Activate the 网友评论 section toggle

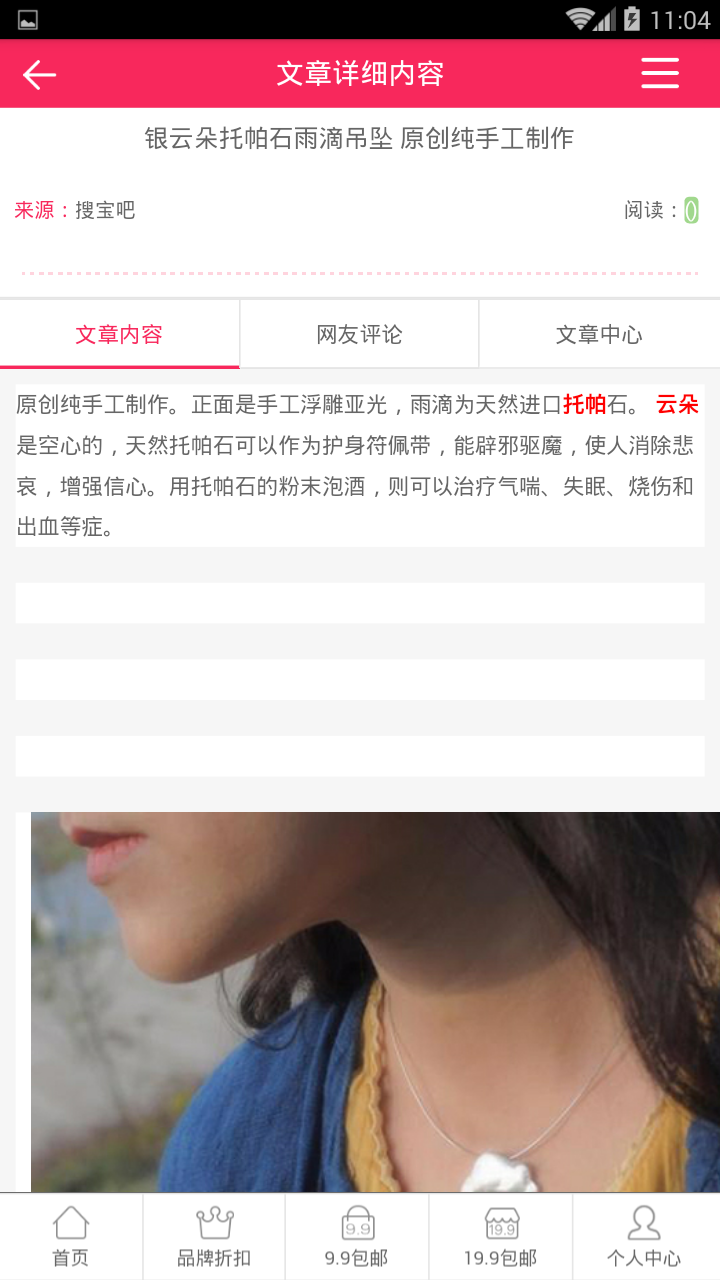coord(359,336)
